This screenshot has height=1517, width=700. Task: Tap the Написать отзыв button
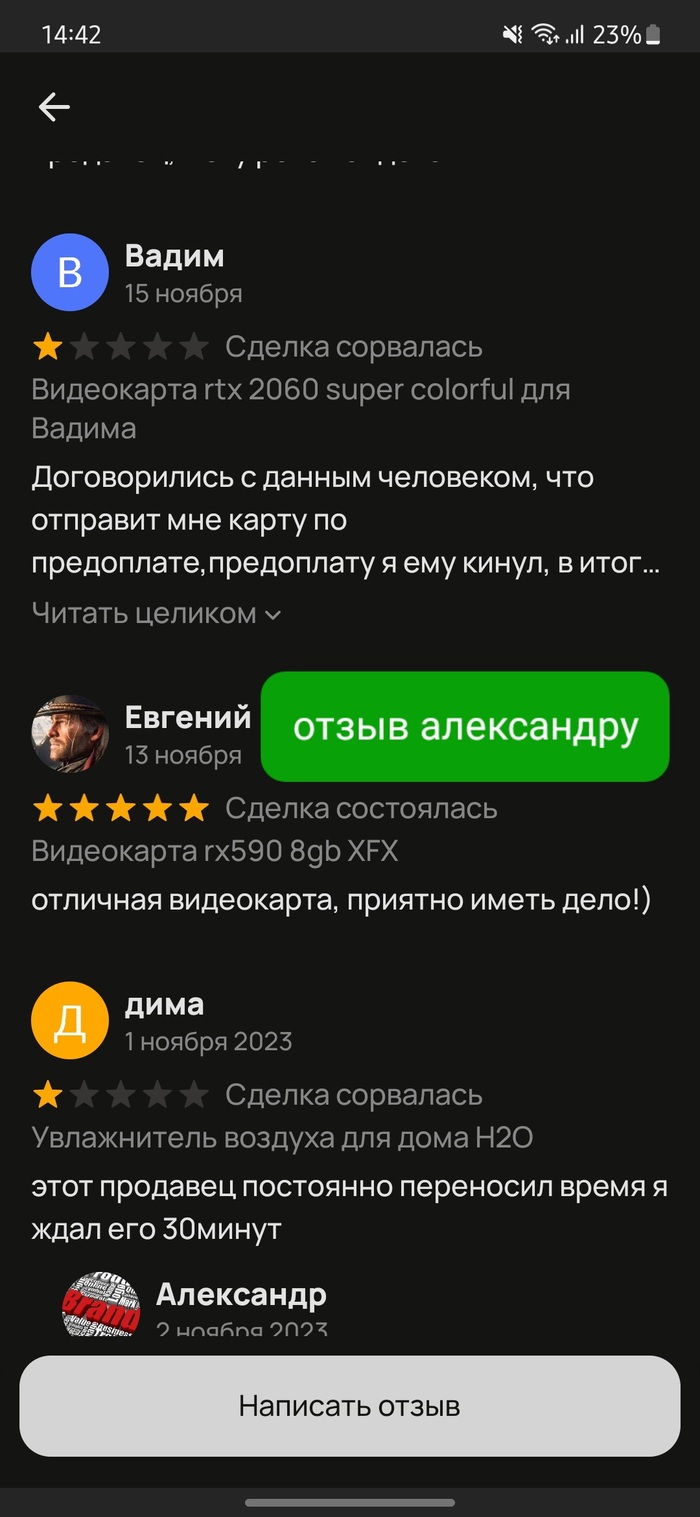[x=349, y=1406]
